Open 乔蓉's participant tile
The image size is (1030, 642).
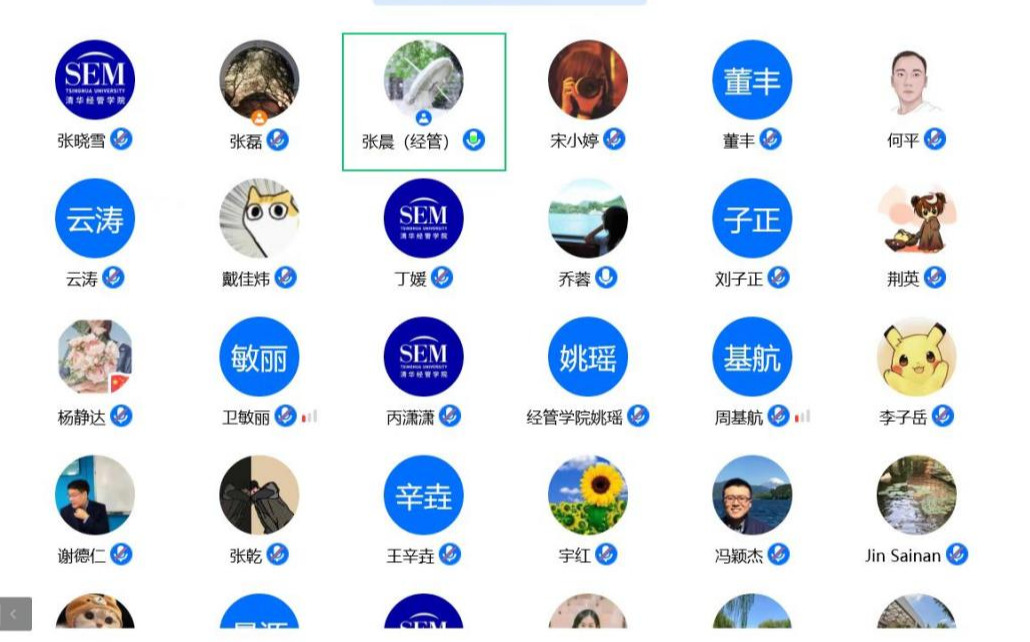pyautogui.click(x=588, y=218)
